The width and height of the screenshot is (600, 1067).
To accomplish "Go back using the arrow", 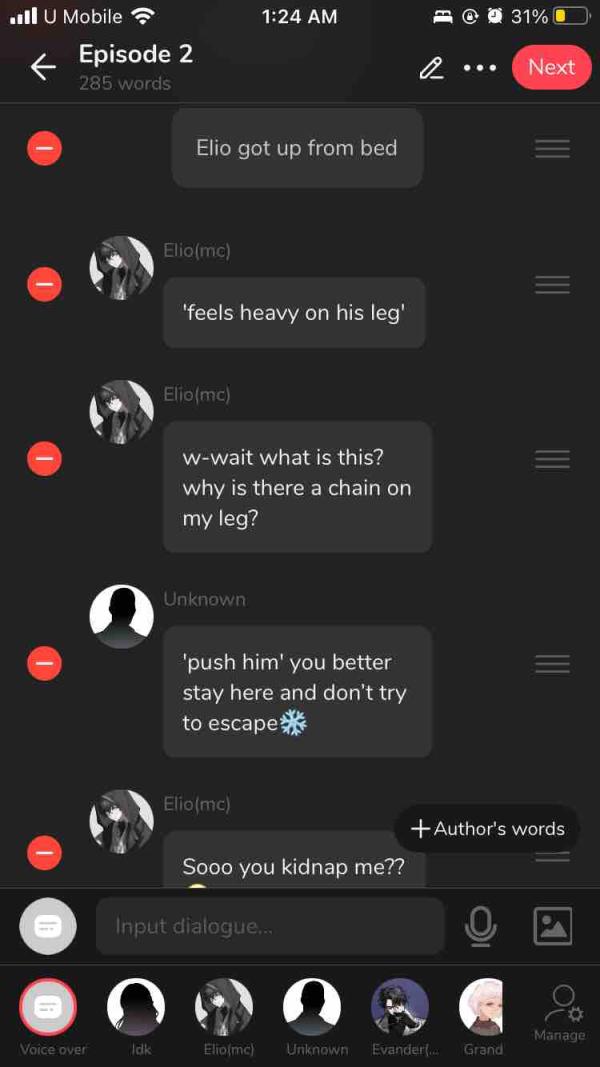I will [x=43, y=67].
